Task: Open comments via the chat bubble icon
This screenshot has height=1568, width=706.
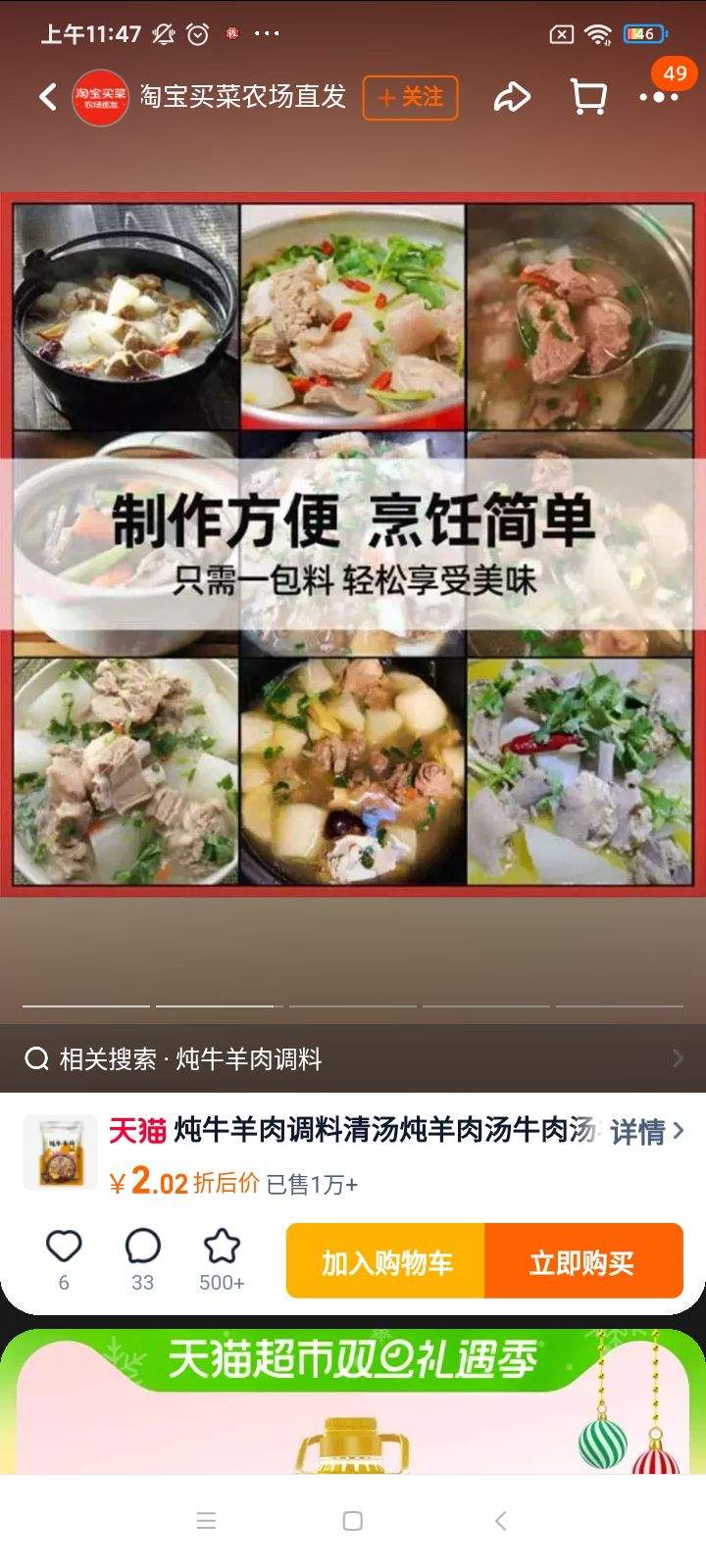Action: [141, 1245]
